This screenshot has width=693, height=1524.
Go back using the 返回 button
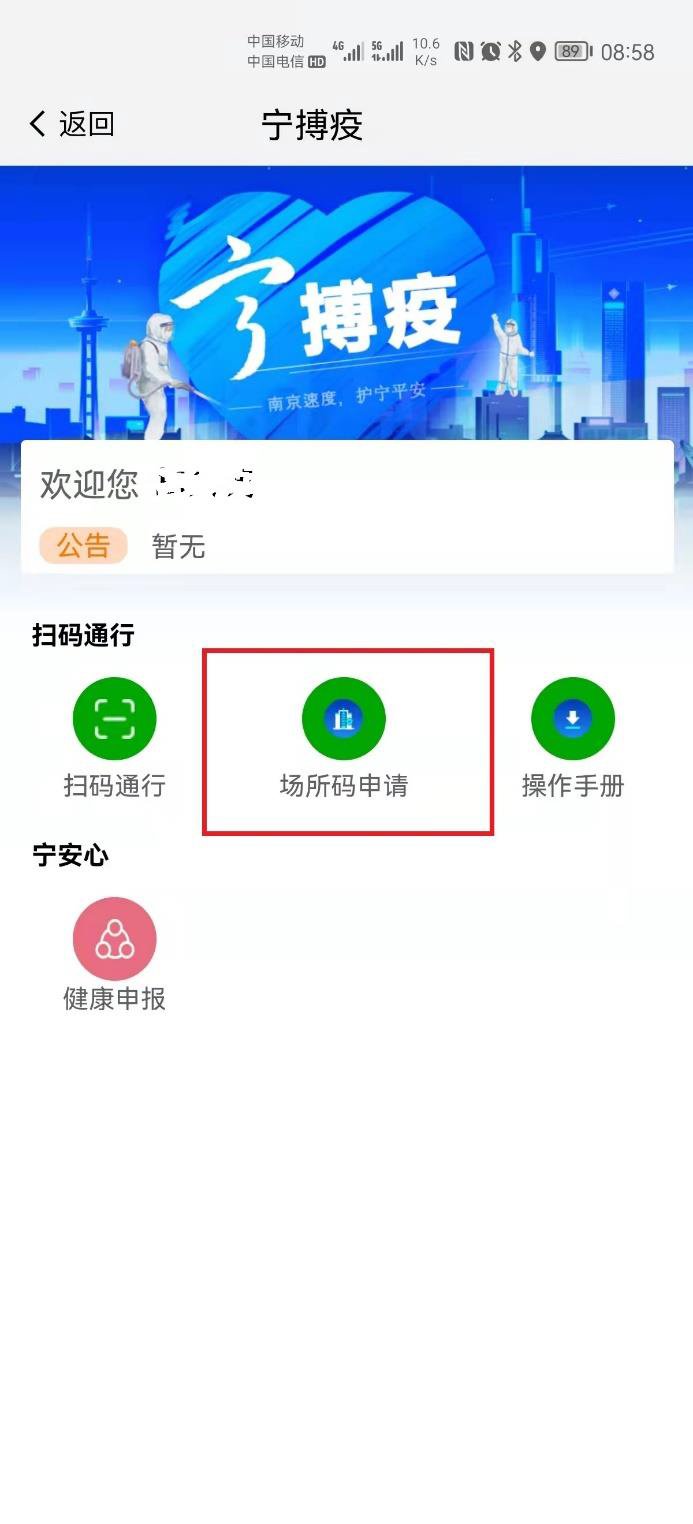click(x=72, y=124)
